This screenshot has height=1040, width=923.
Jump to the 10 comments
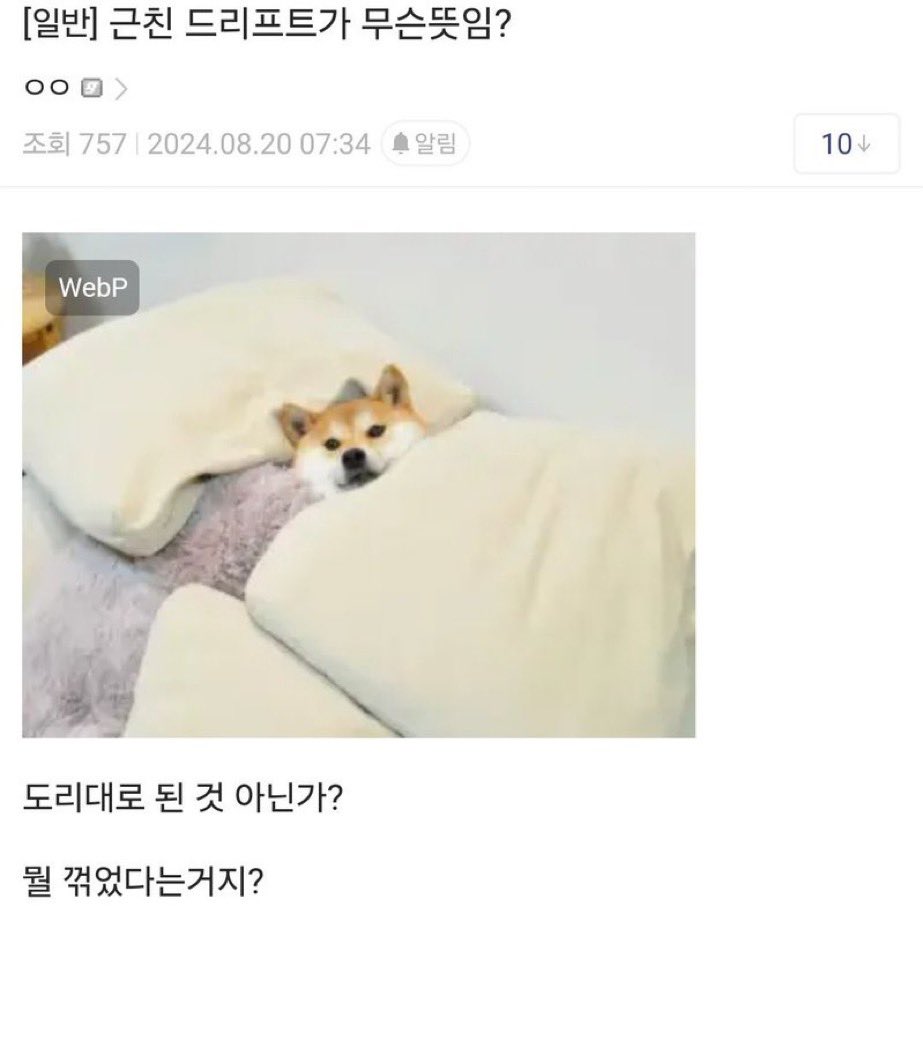coord(846,144)
